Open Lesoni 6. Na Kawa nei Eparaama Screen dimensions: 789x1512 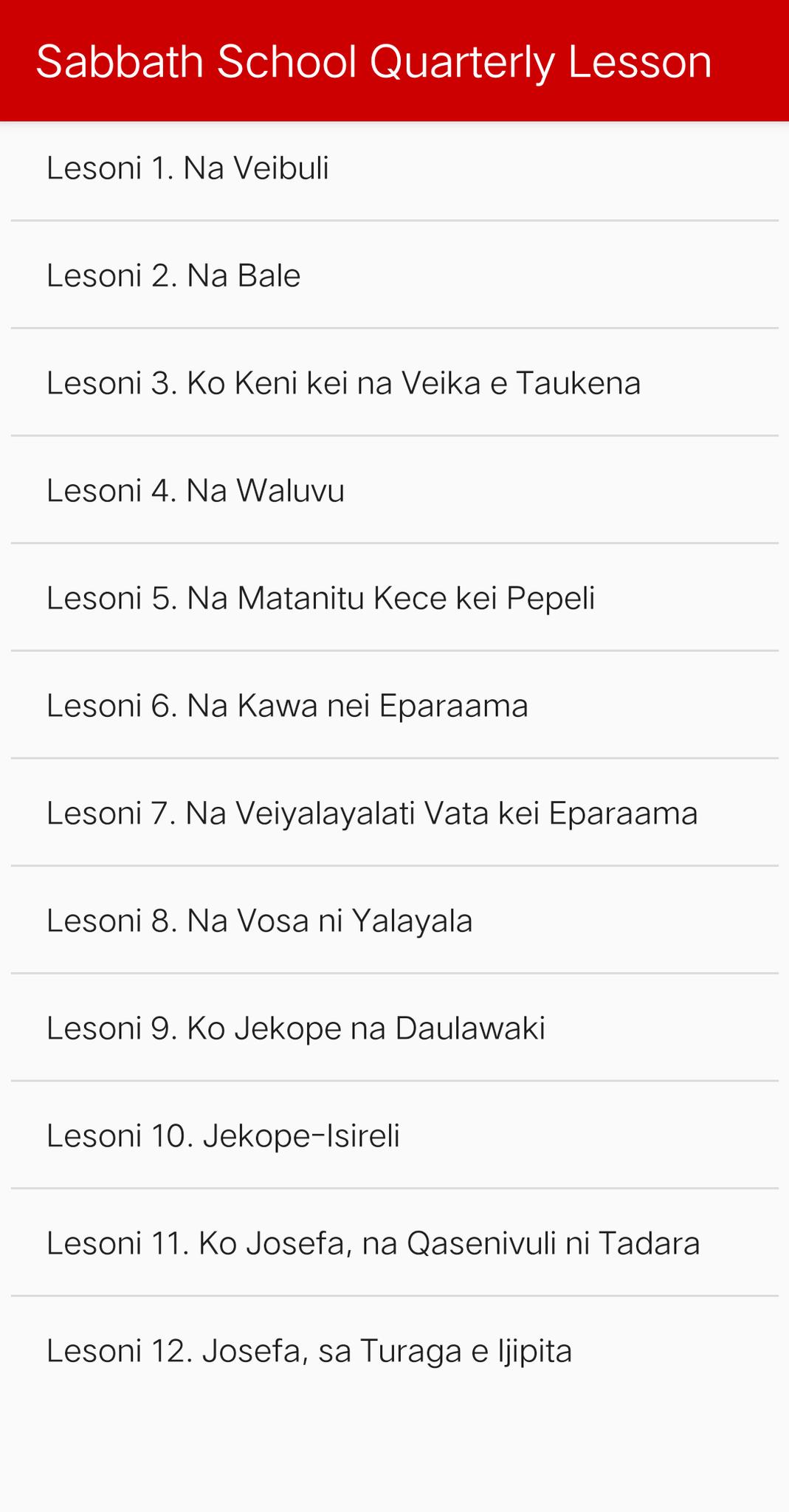394,705
